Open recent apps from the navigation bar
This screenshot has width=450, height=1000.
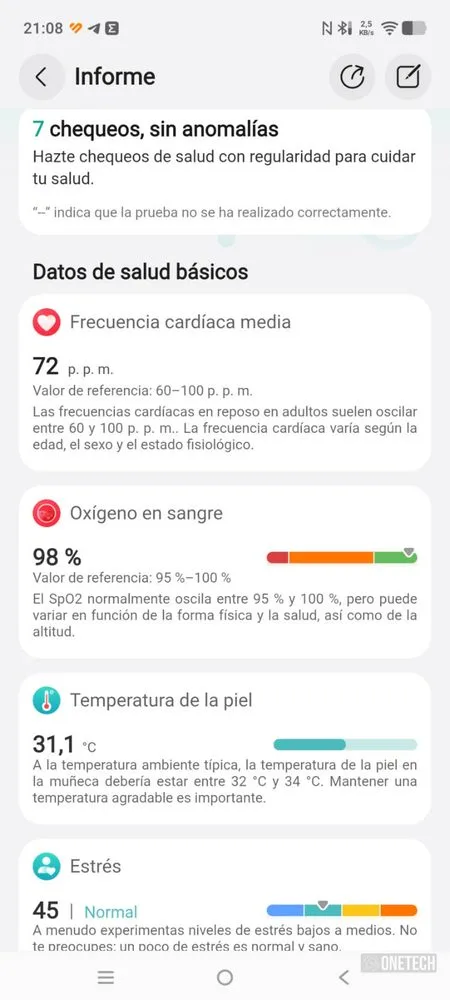tap(106, 977)
